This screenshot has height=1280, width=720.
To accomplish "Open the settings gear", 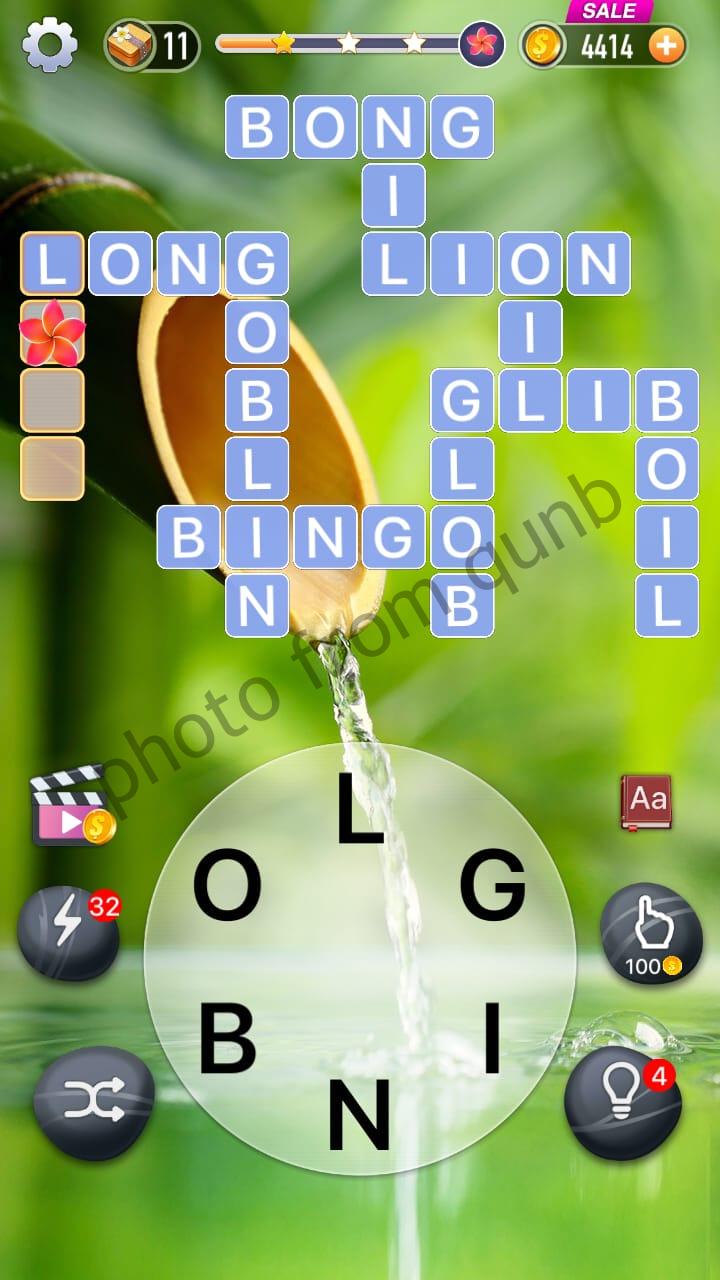I will 50,45.
